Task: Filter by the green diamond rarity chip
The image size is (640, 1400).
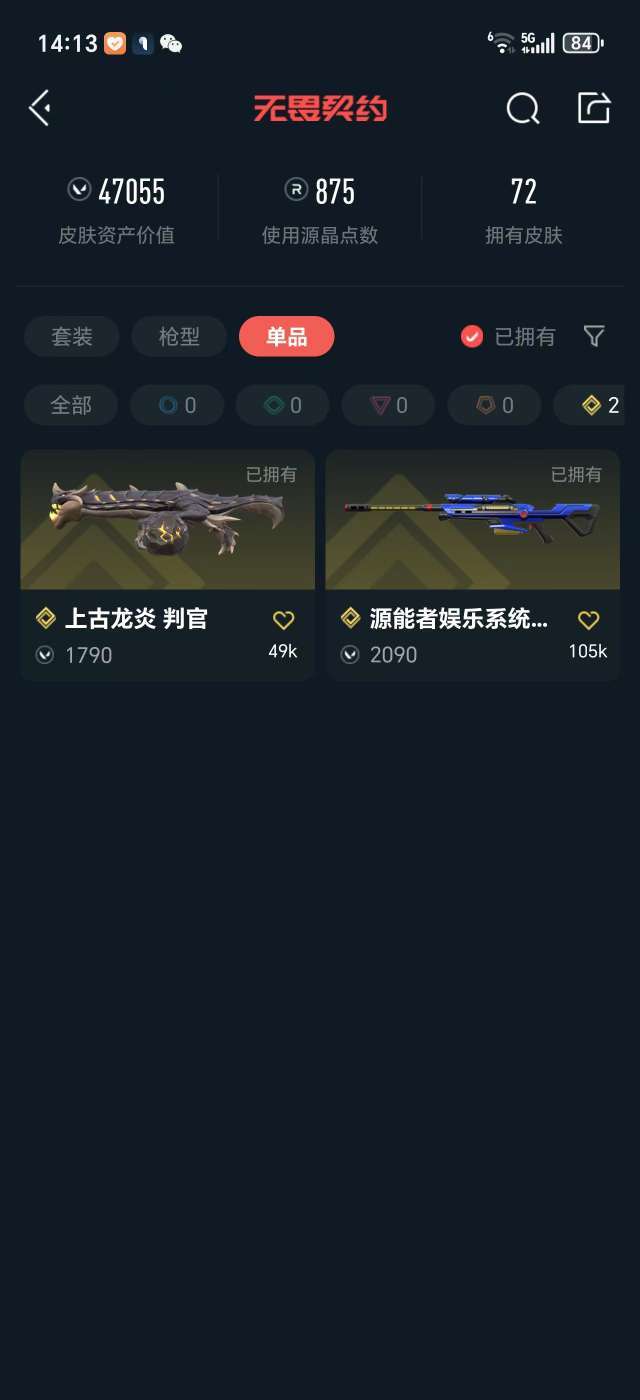Action: tap(283, 405)
